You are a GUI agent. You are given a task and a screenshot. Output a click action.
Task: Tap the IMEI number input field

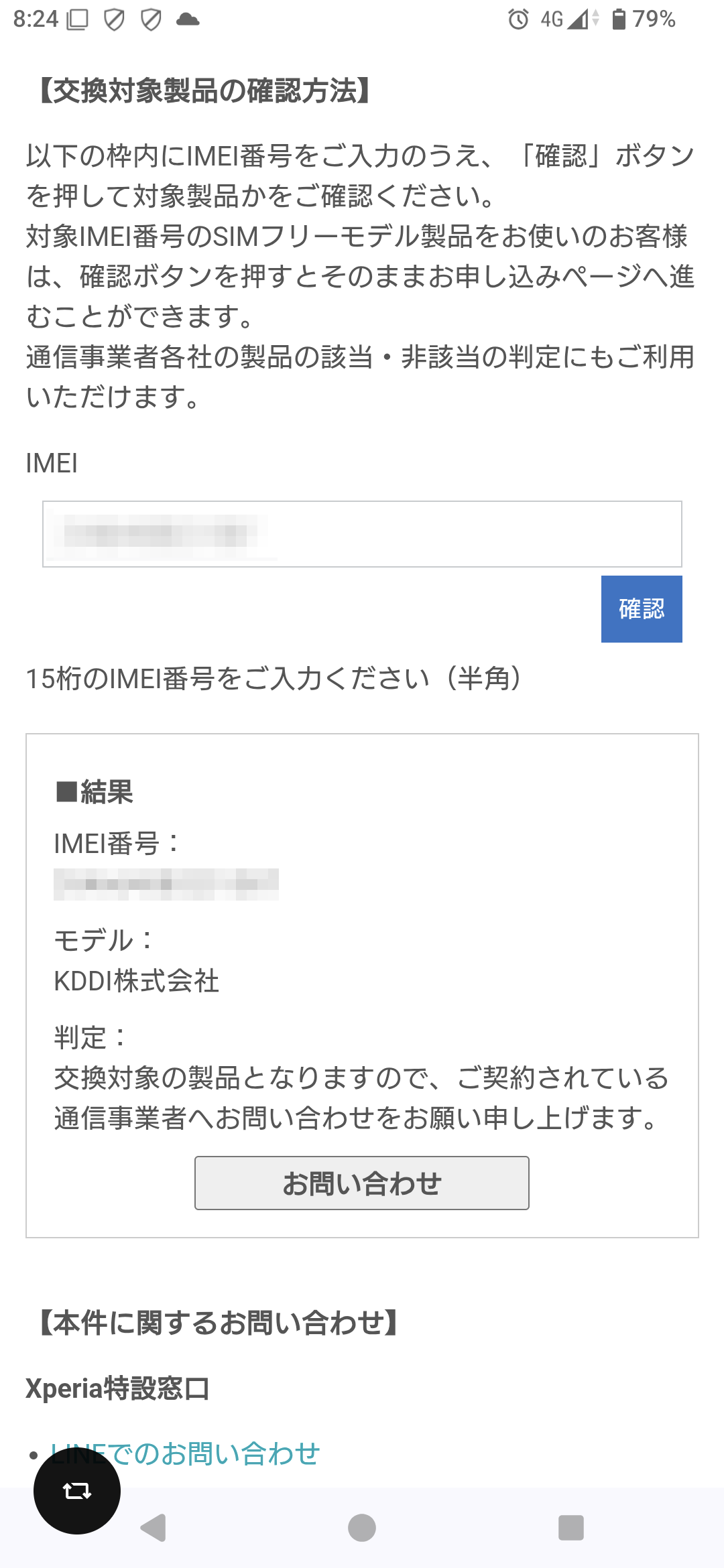tap(362, 534)
